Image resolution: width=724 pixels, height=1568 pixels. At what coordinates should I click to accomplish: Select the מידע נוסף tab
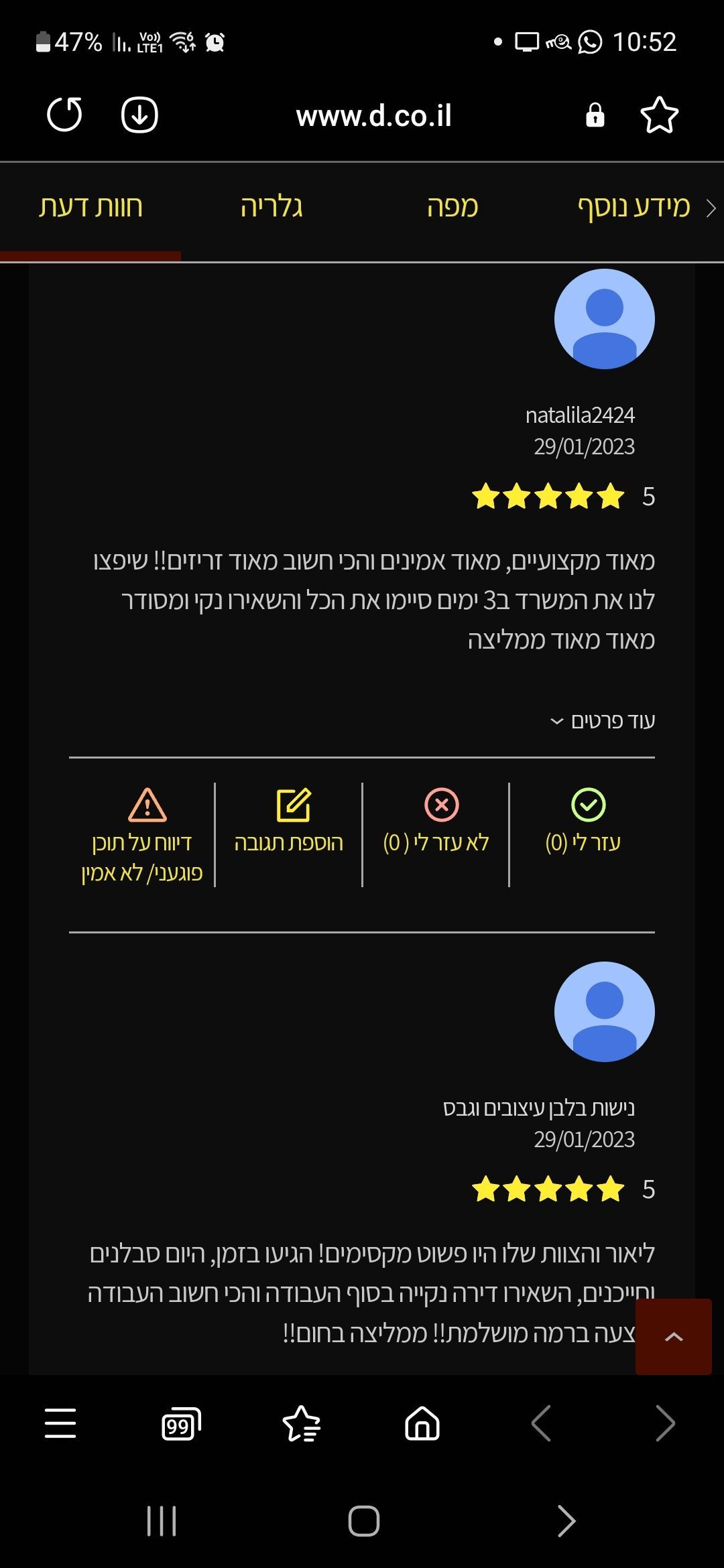click(x=633, y=207)
